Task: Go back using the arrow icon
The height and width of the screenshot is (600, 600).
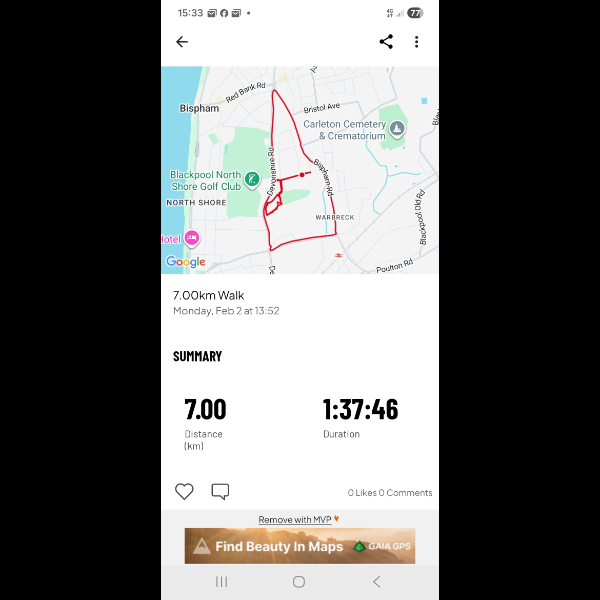Action: click(182, 42)
